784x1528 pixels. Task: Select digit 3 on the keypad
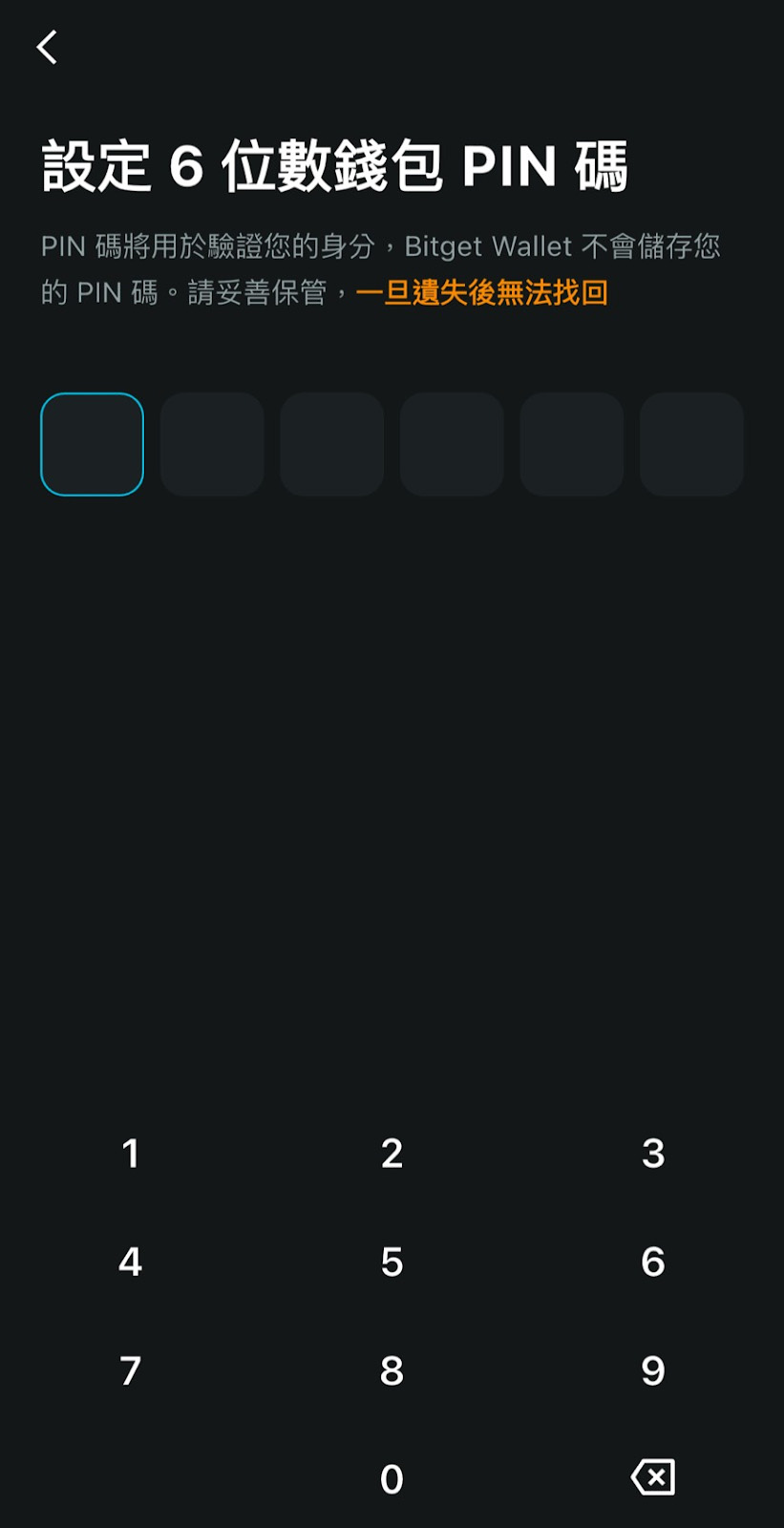(x=653, y=1154)
